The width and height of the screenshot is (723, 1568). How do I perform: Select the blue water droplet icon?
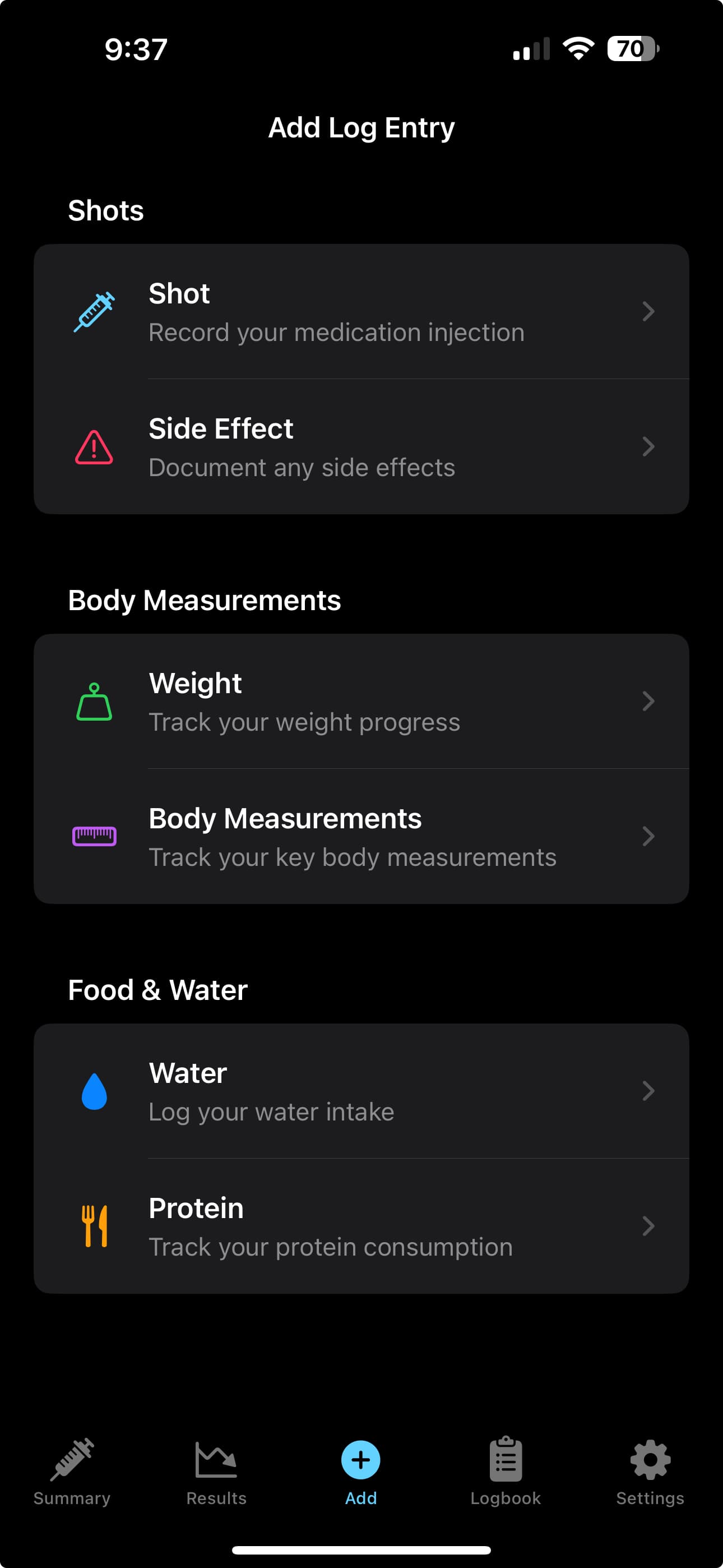coord(94,1091)
